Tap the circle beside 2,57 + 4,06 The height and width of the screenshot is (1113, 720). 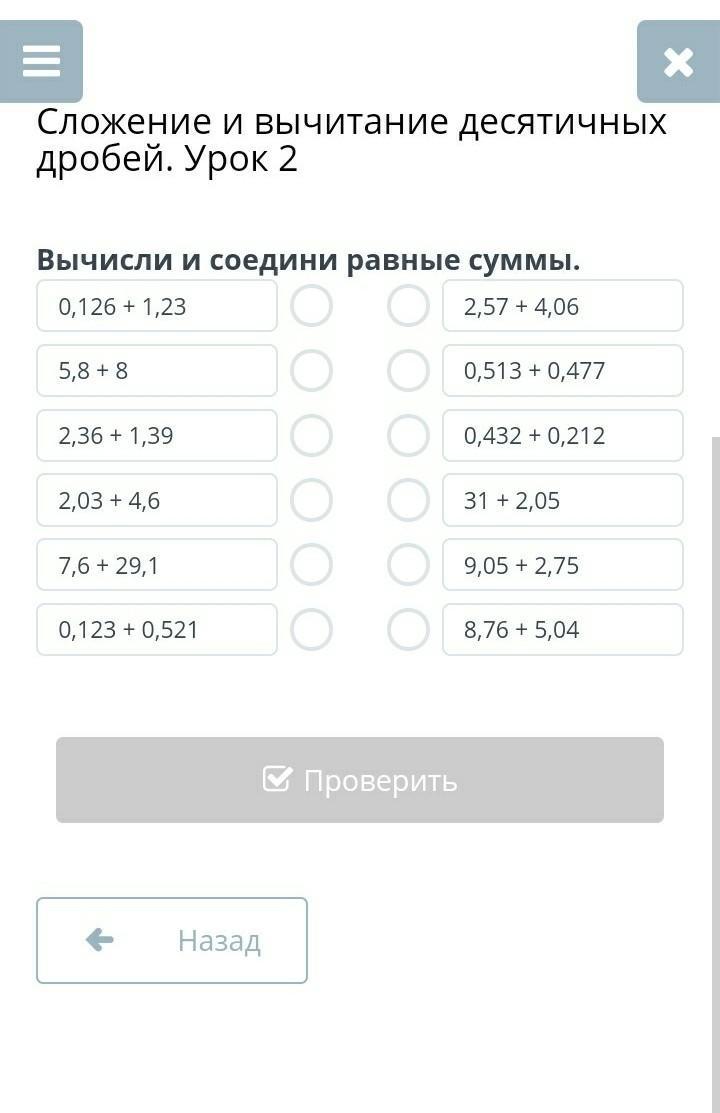pos(408,306)
